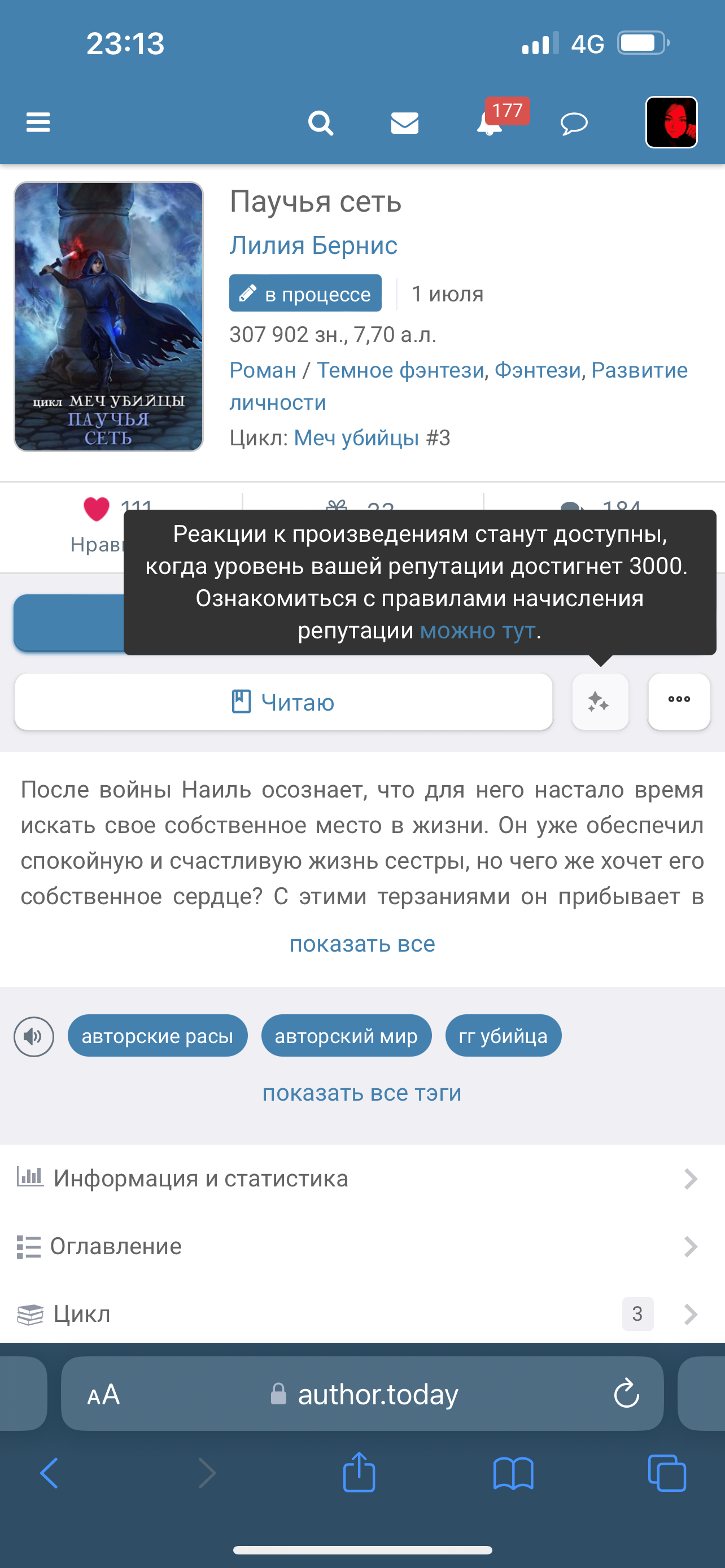Image resolution: width=725 pixels, height=1568 pixels.
Task: Show all tags
Action: (362, 1093)
